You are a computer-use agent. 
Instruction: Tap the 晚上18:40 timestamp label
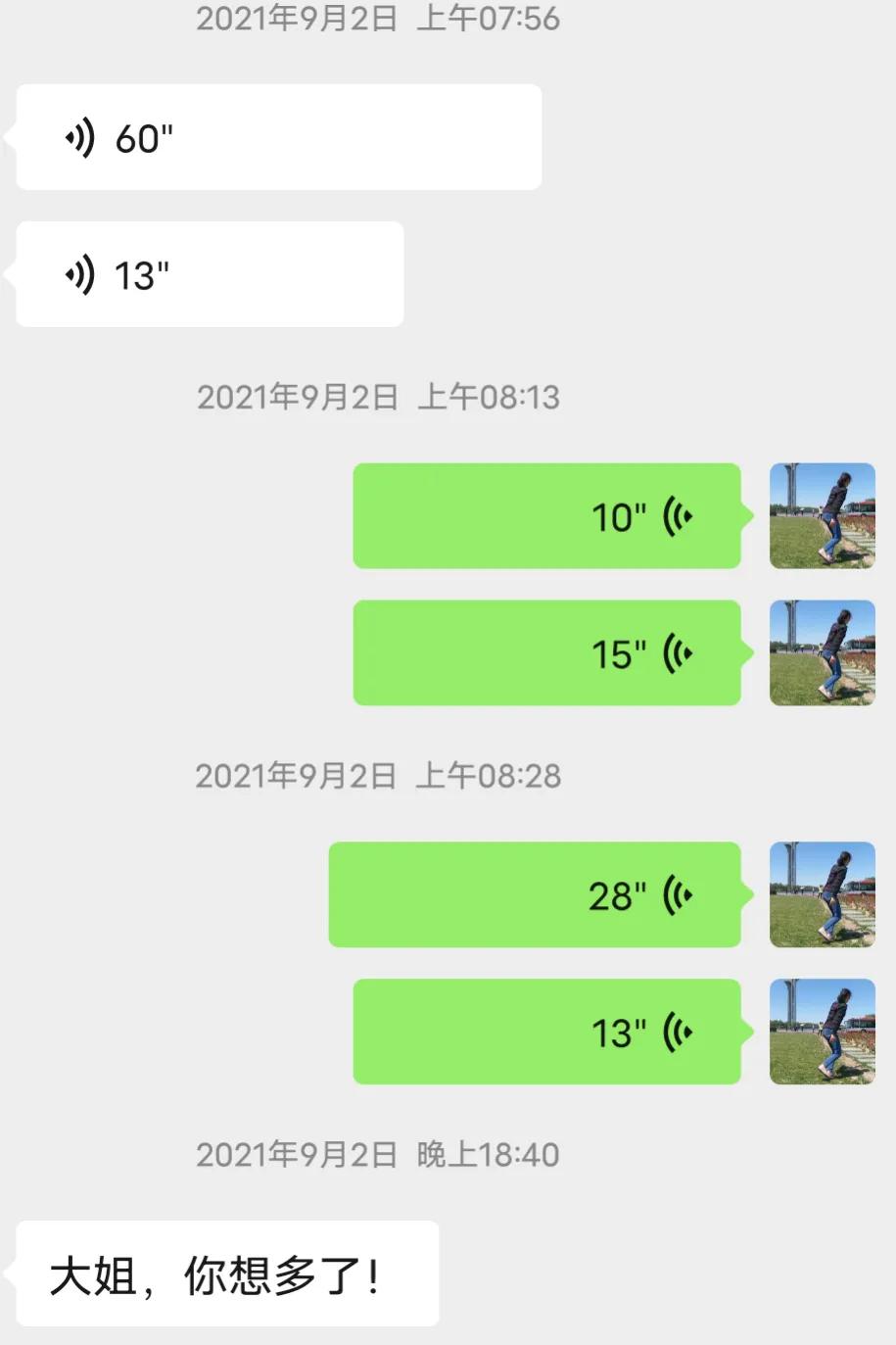[x=378, y=1156]
